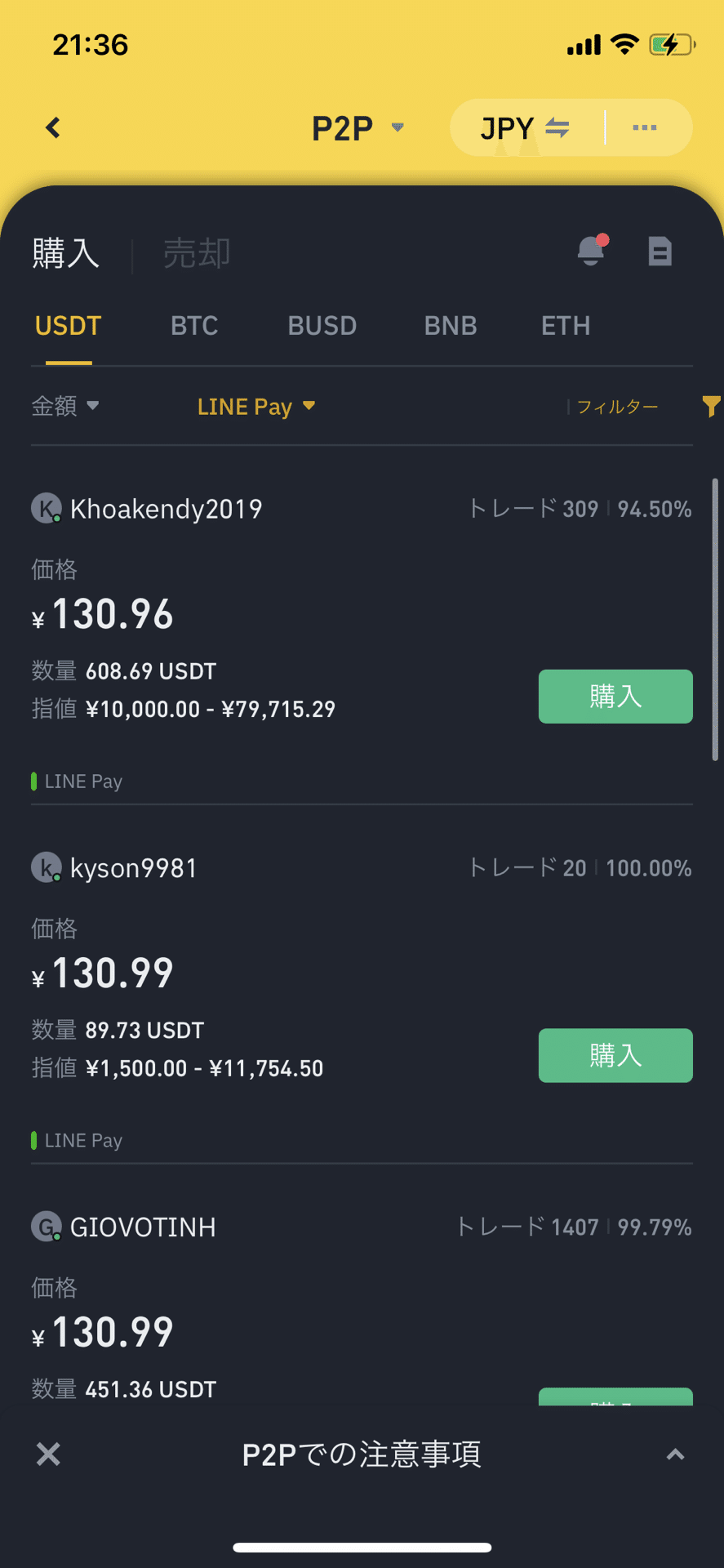Screen dimensions: 724x1568
Task: Go back using the top-left arrow
Action: 53,127
